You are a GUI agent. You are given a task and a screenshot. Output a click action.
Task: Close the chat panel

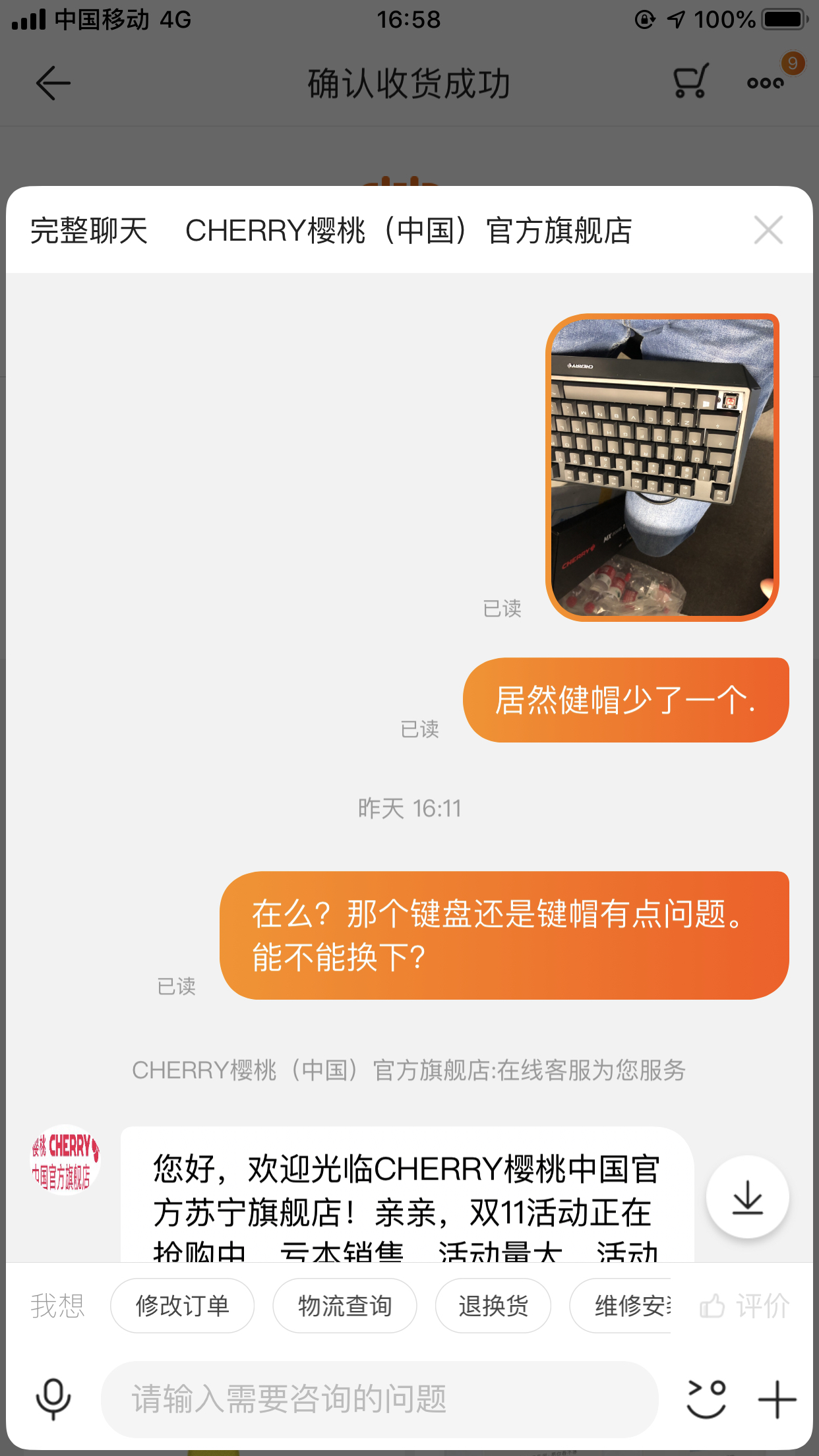(768, 230)
